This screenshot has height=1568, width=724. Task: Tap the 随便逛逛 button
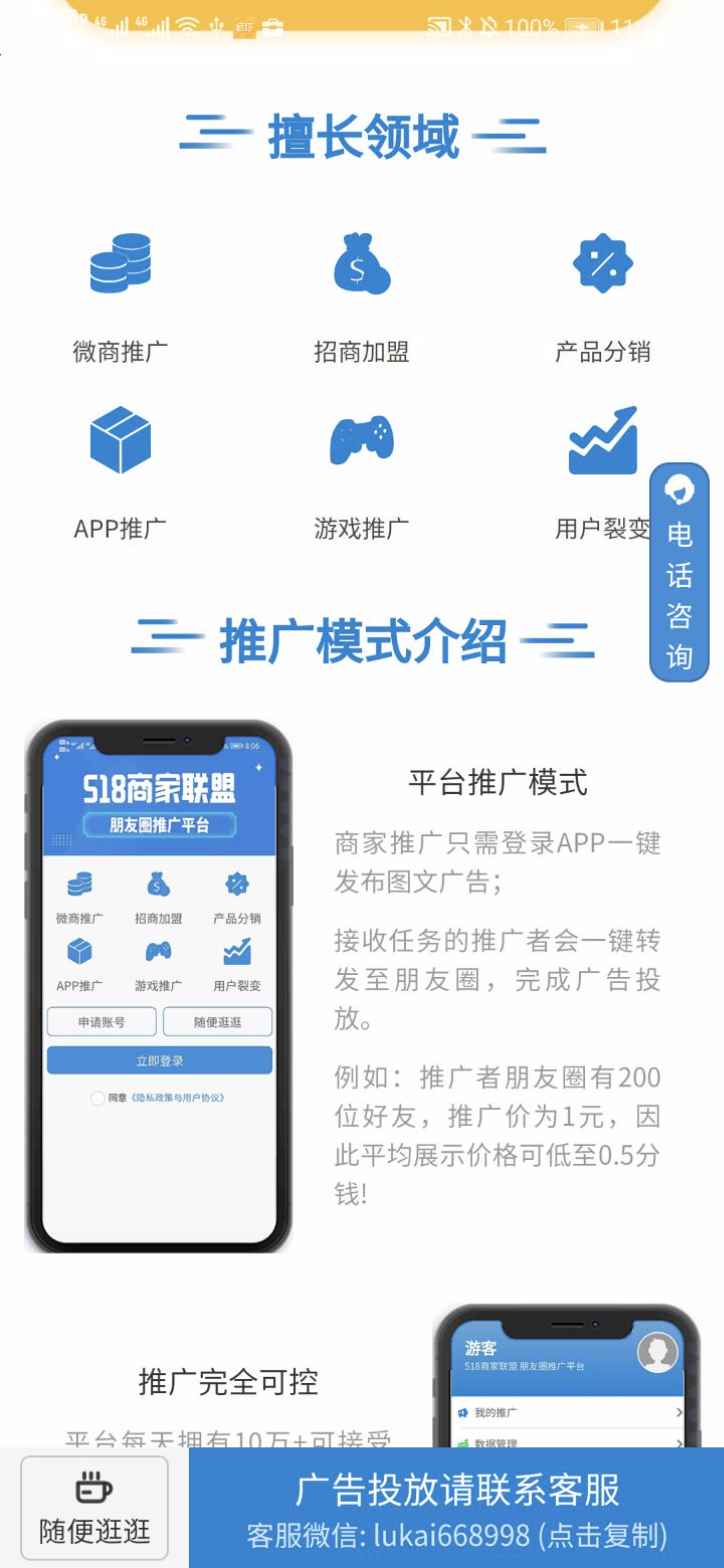[x=94, y=1507]
